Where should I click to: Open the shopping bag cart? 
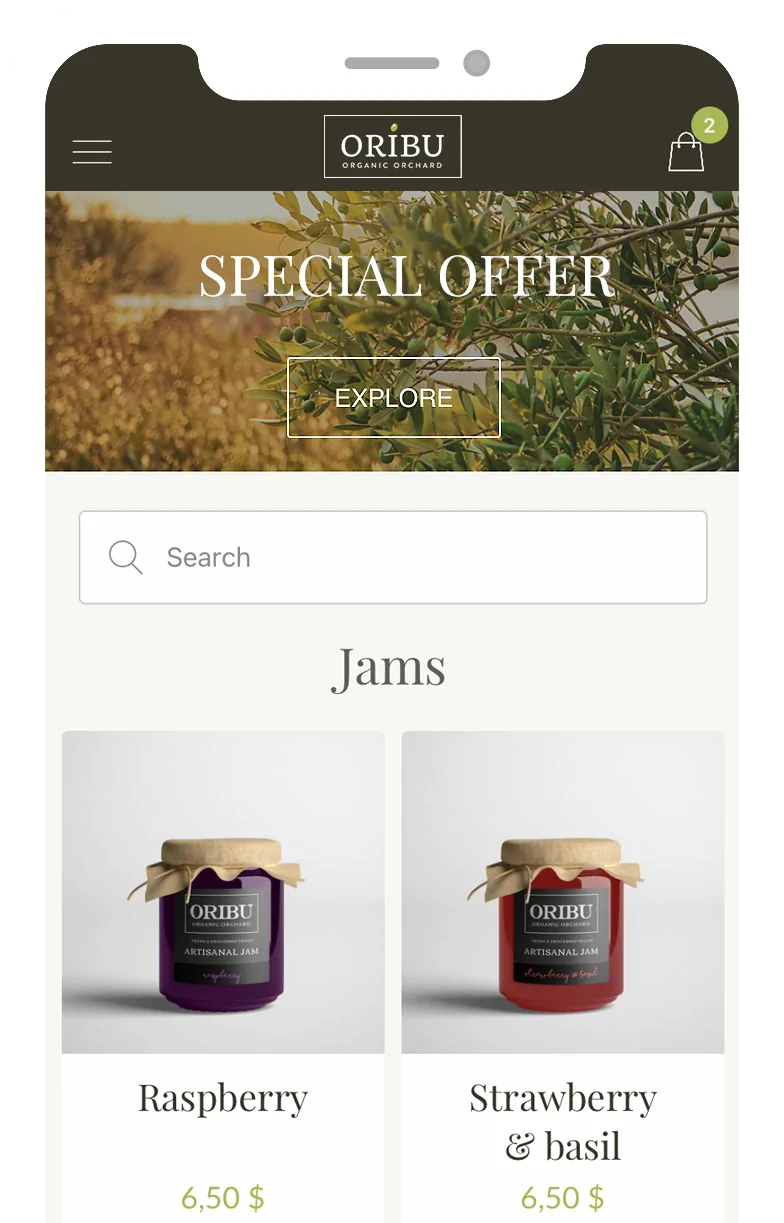(x=686, y=152)
